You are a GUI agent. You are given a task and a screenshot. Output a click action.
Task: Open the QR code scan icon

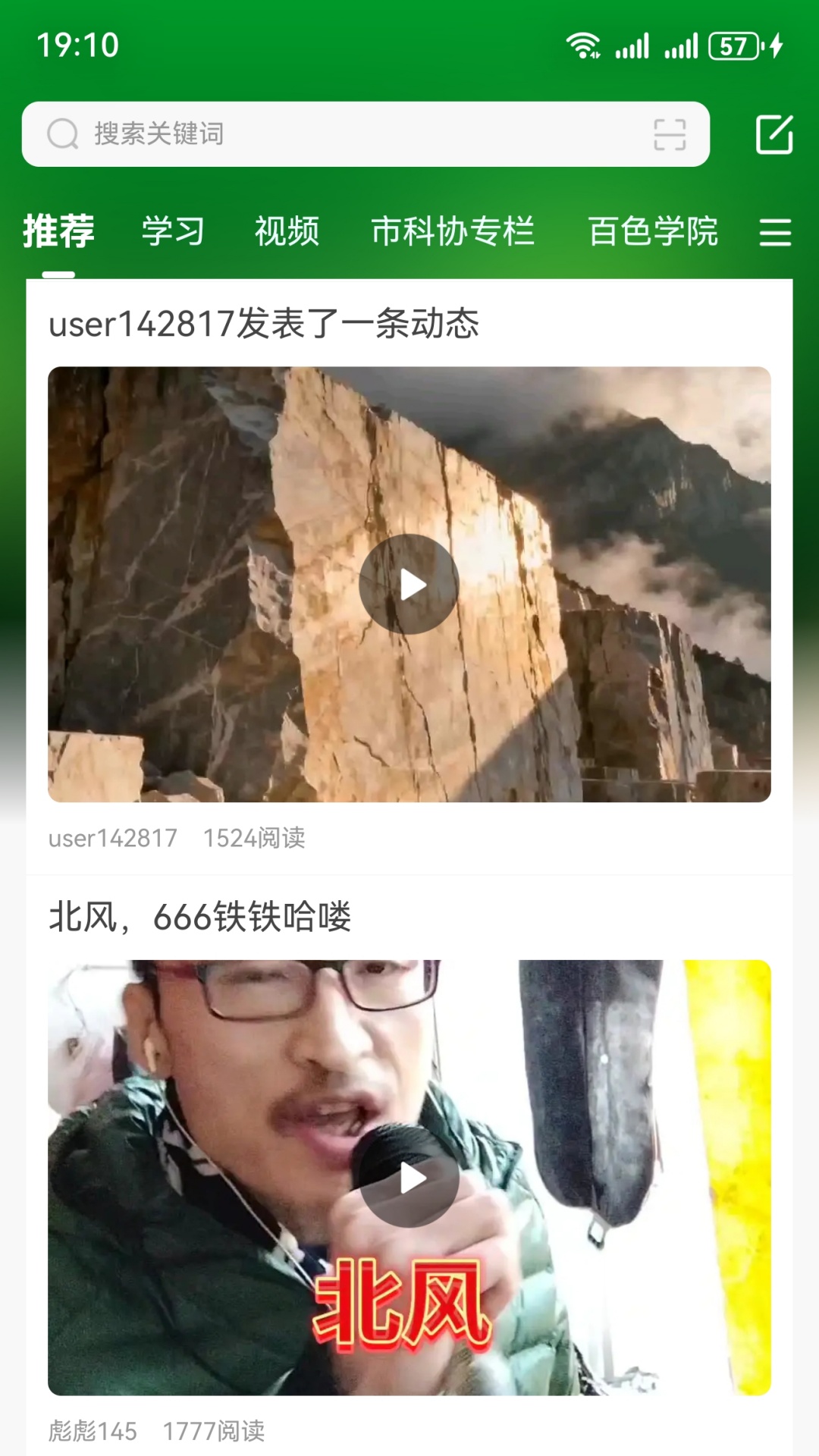coord(670,134)
